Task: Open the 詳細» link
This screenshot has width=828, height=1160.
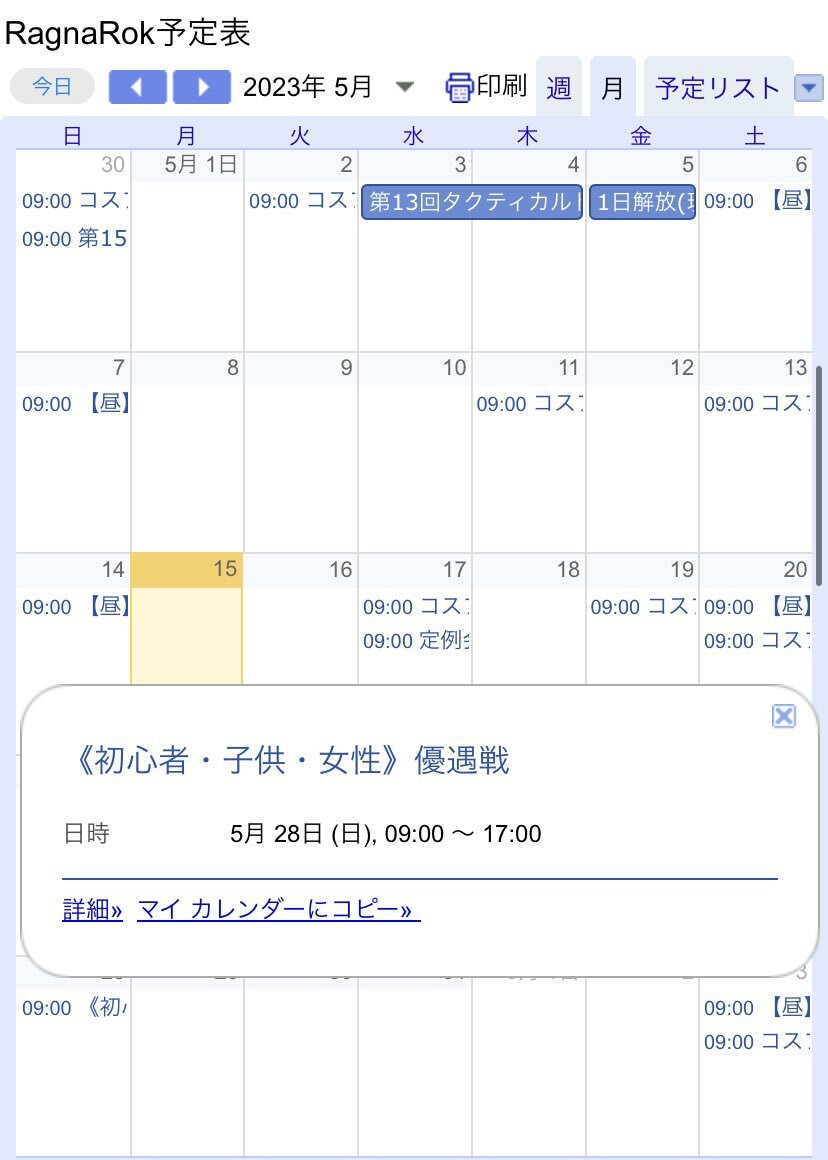Action: (x=92, y=910)
